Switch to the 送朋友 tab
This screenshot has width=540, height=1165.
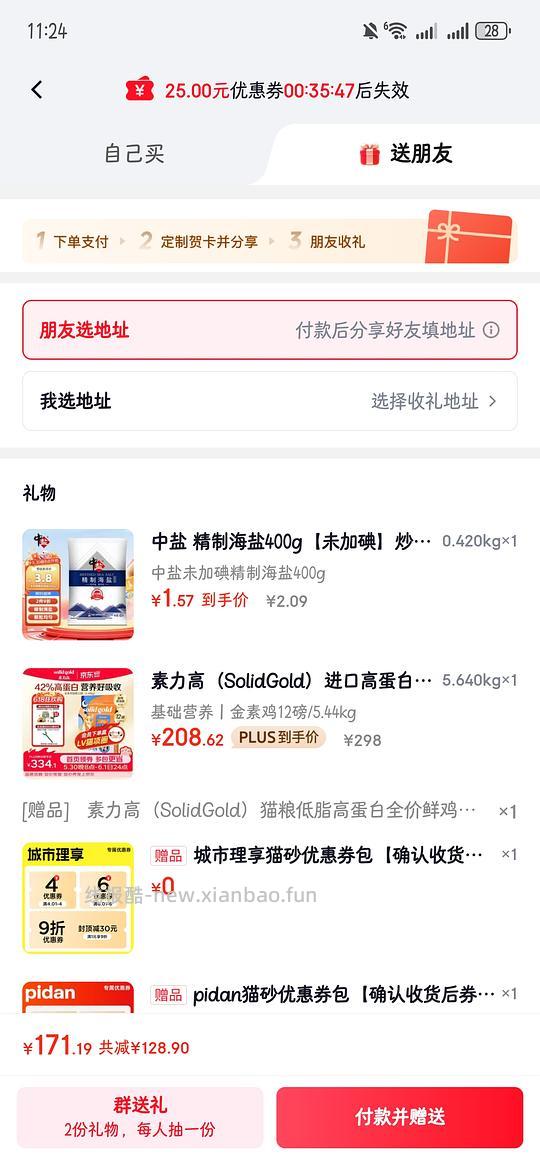(406, 154)
